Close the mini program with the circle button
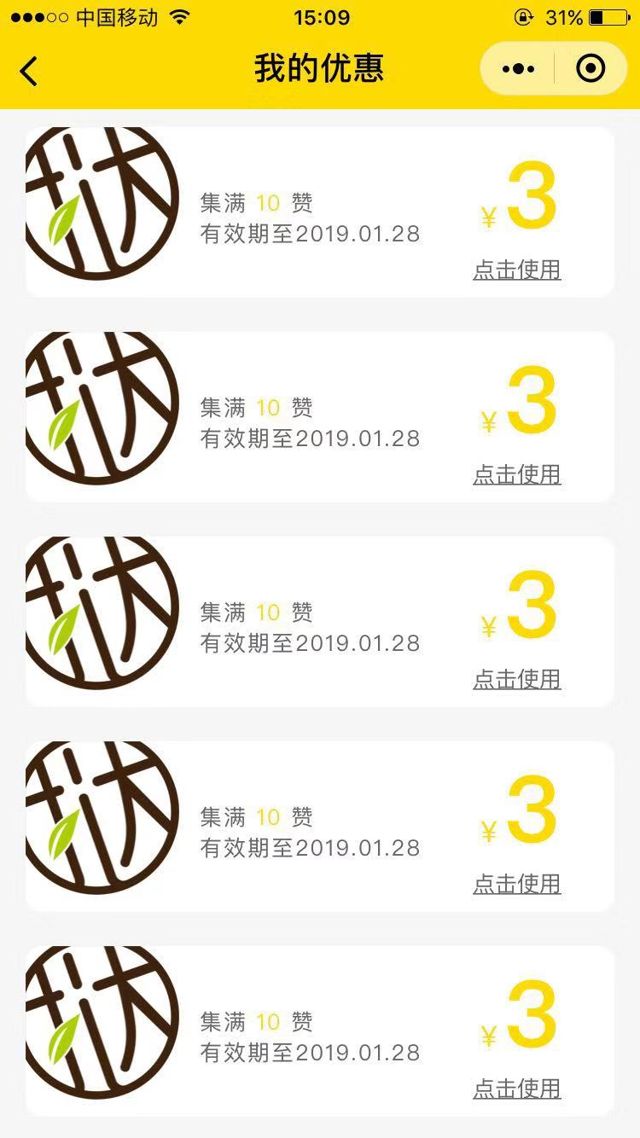This screenshot has width=640, height=1138. (591, 69)
